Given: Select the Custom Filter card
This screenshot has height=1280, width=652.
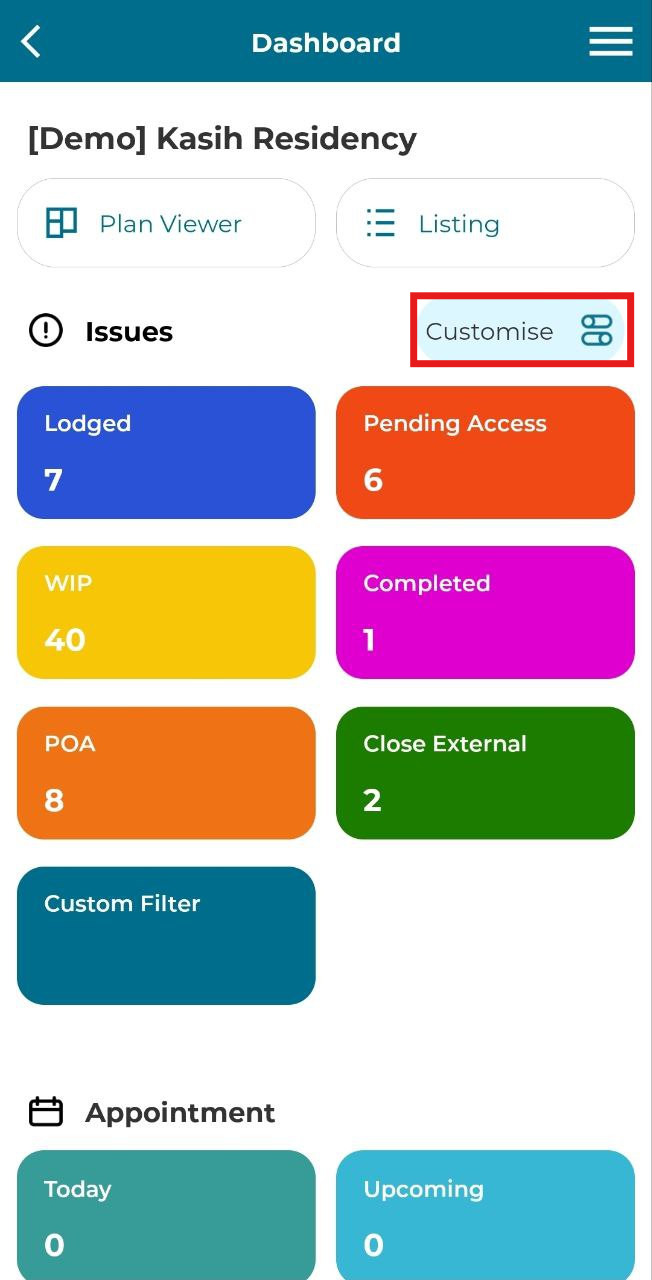Looking at the screenshot, I should pos(166,935).
